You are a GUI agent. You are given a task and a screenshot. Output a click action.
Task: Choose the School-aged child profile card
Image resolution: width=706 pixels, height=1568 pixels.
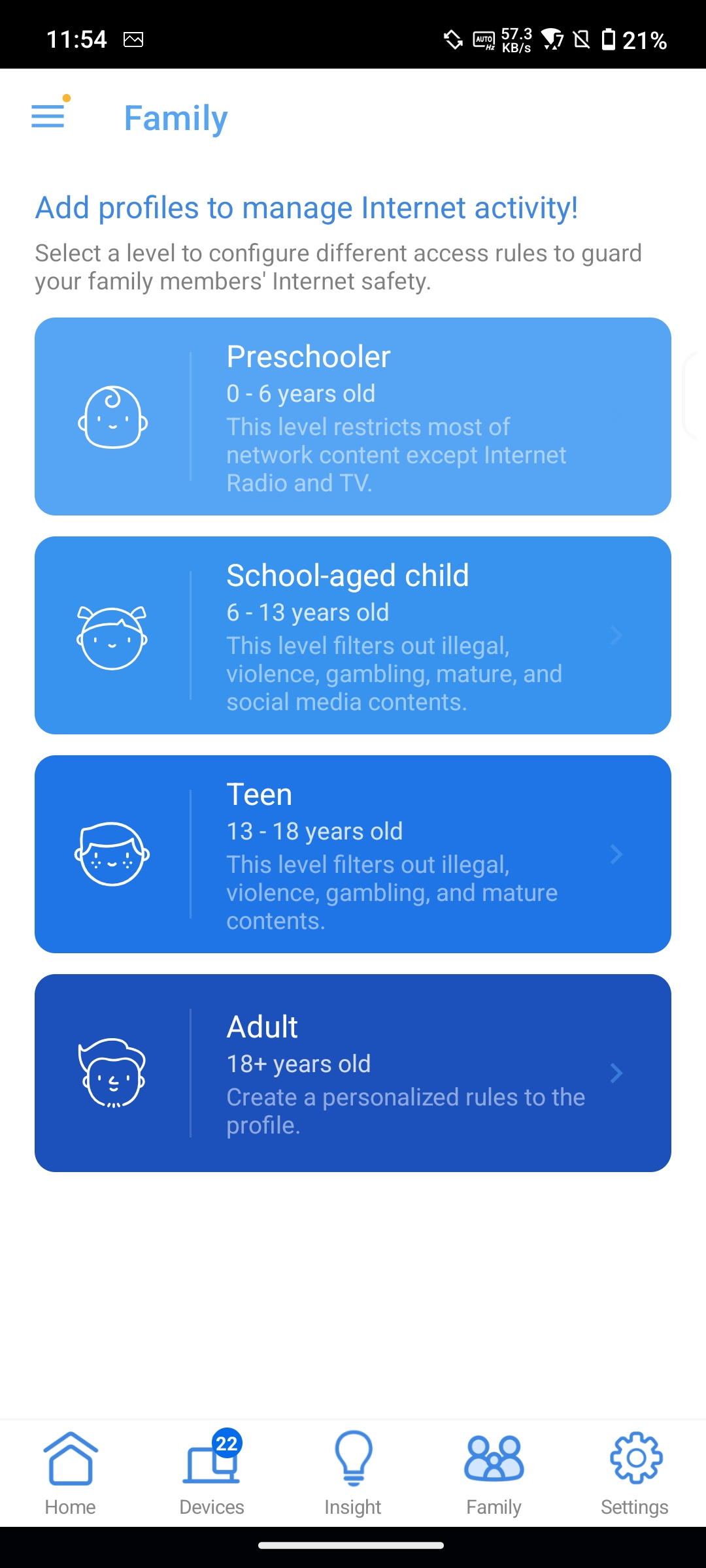(x=353, y=636)
